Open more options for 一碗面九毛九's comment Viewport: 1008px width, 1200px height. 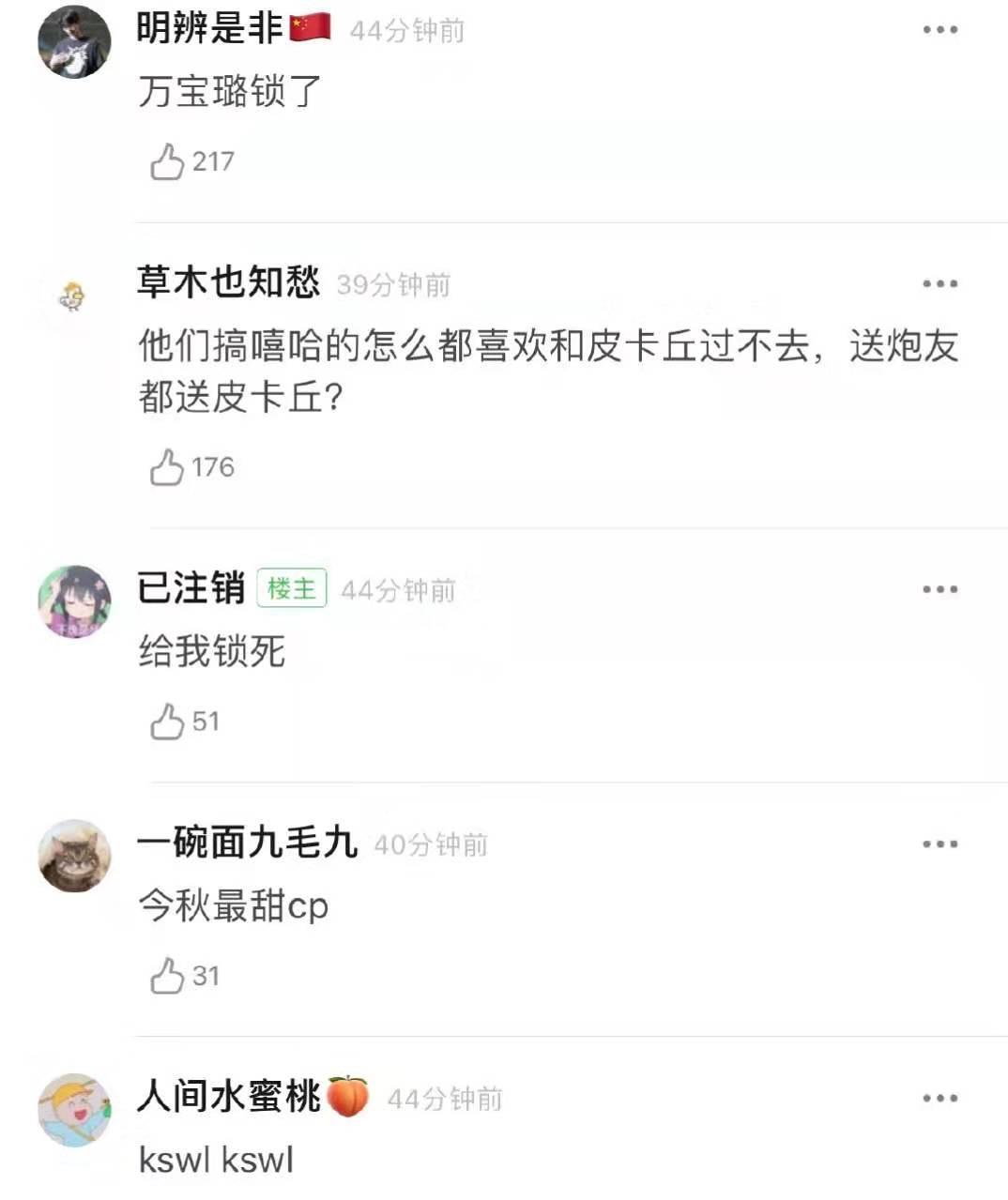coord(939,844)
